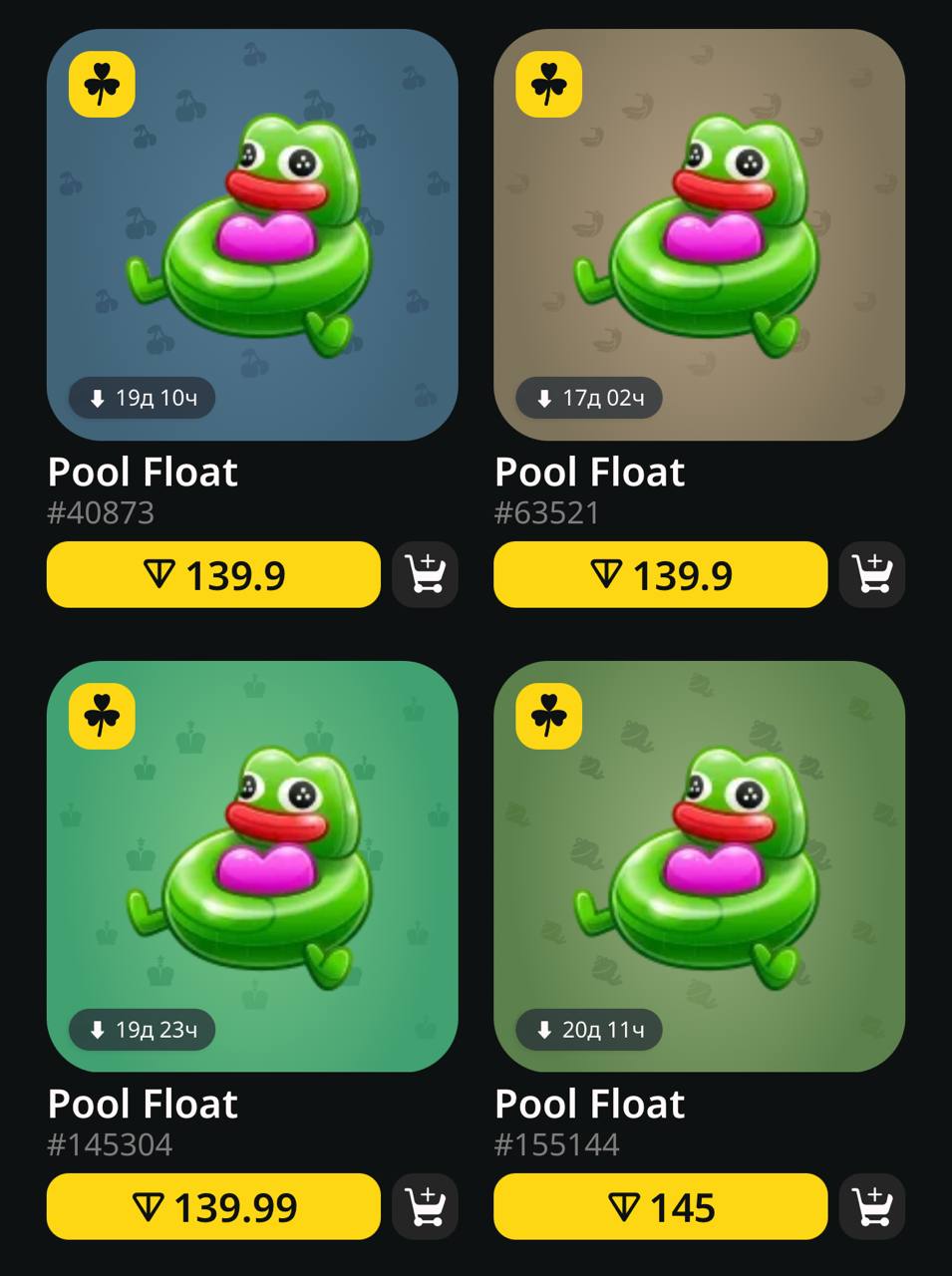
Task: Open Pool Float #63521 card
Action: click(699, 234)
